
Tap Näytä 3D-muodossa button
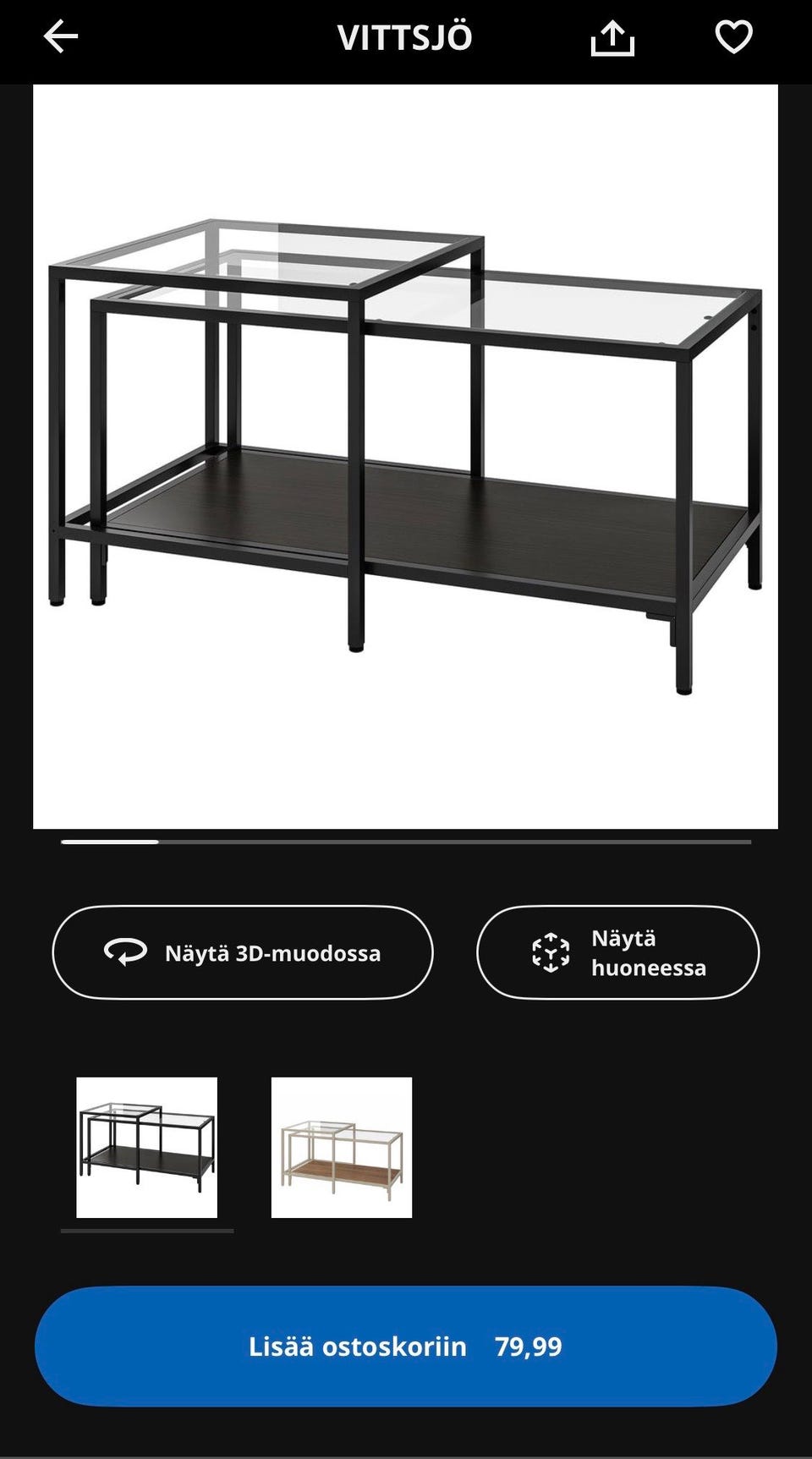(x=243, y=952)
